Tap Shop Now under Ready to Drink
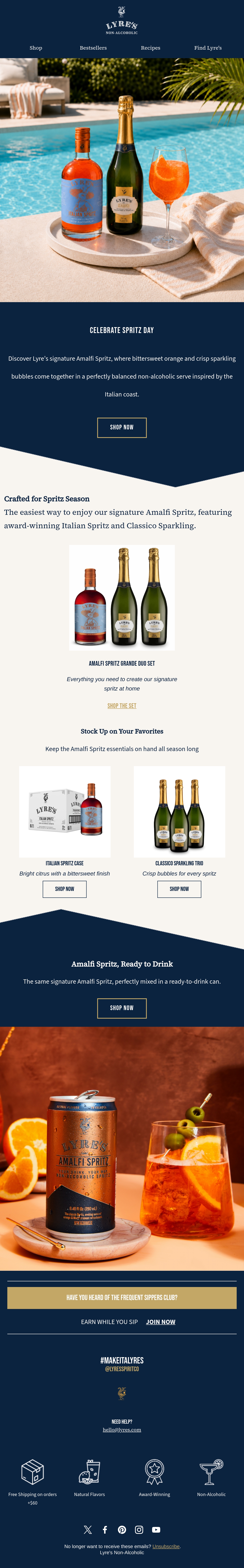The image size is (244, 1568). 122,1008
